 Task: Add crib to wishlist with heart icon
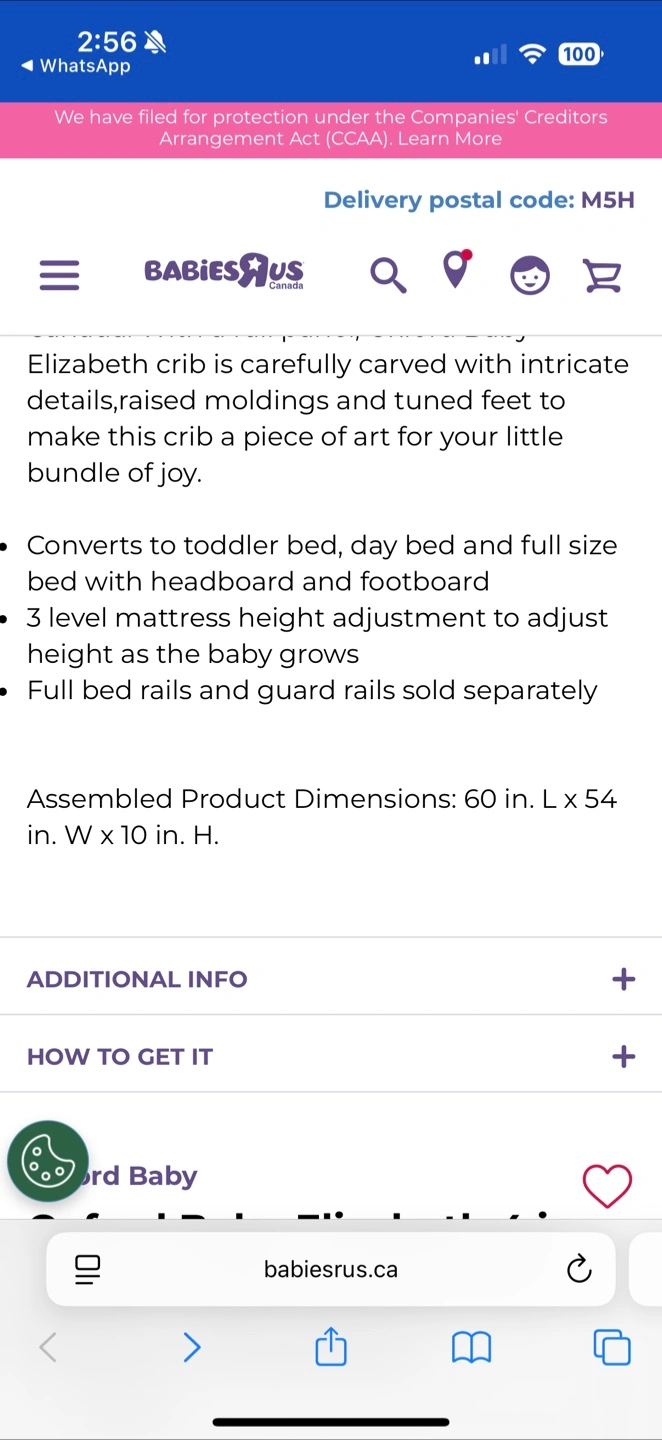pyautogui.click(x=607, y=1185)
